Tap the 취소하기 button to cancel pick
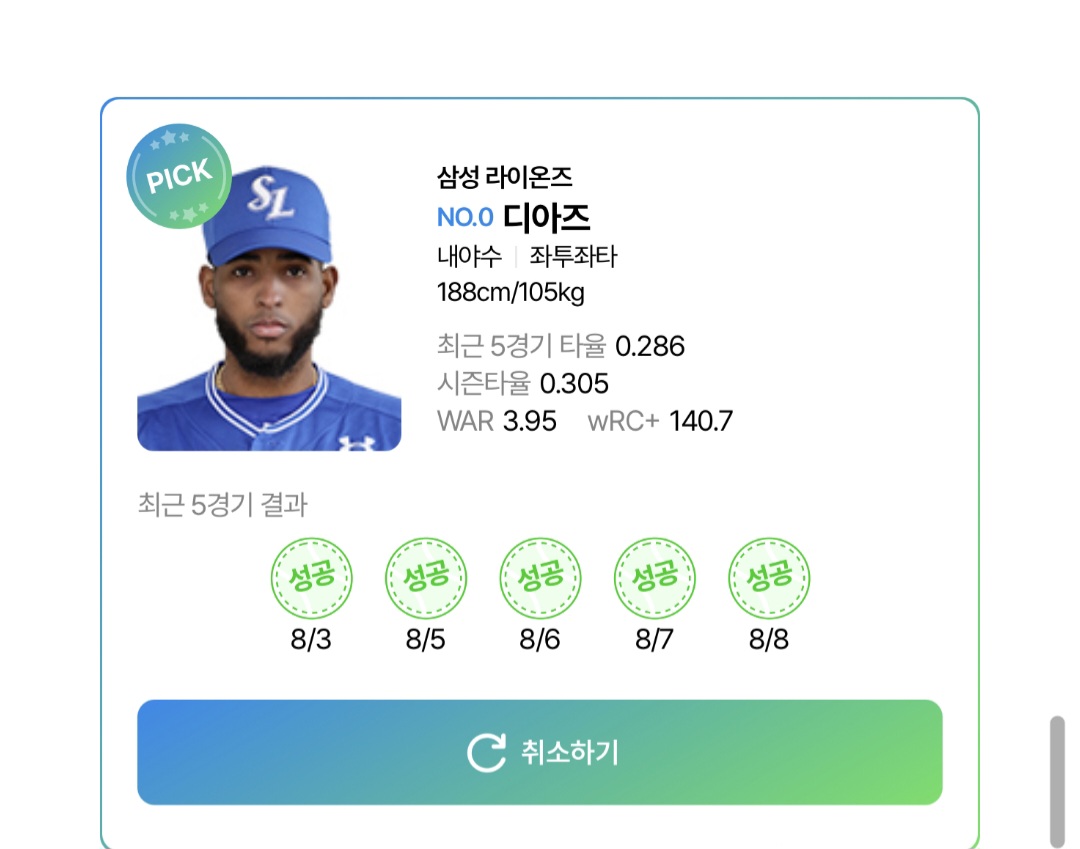The width and height of the screenshot is (1080, 849). [x=540, y=752]
